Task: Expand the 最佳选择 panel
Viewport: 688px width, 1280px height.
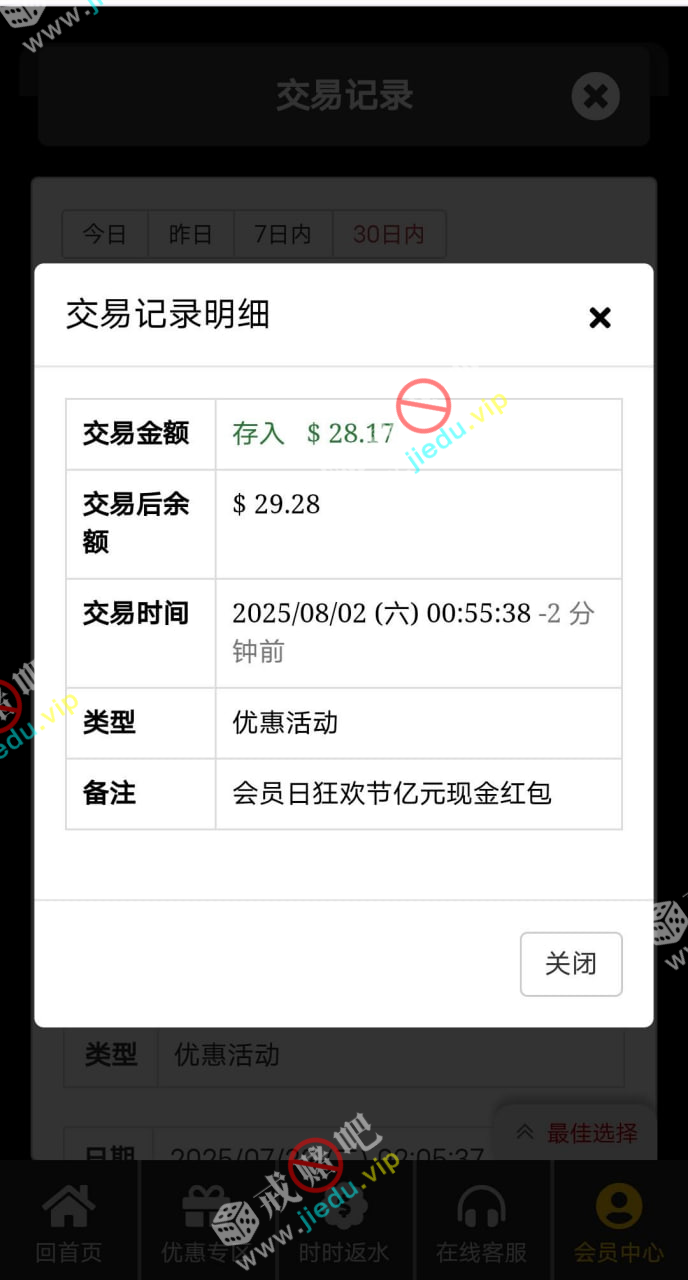Action: click(x=577, y=1133)
